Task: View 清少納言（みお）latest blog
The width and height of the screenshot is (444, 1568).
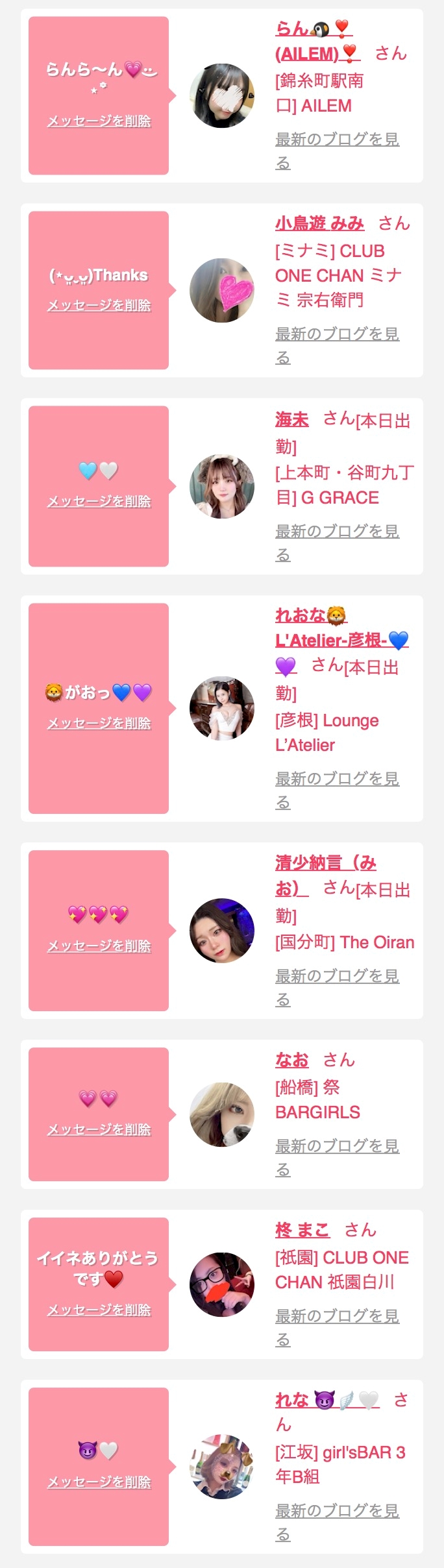Action: [x=337, y=987]
